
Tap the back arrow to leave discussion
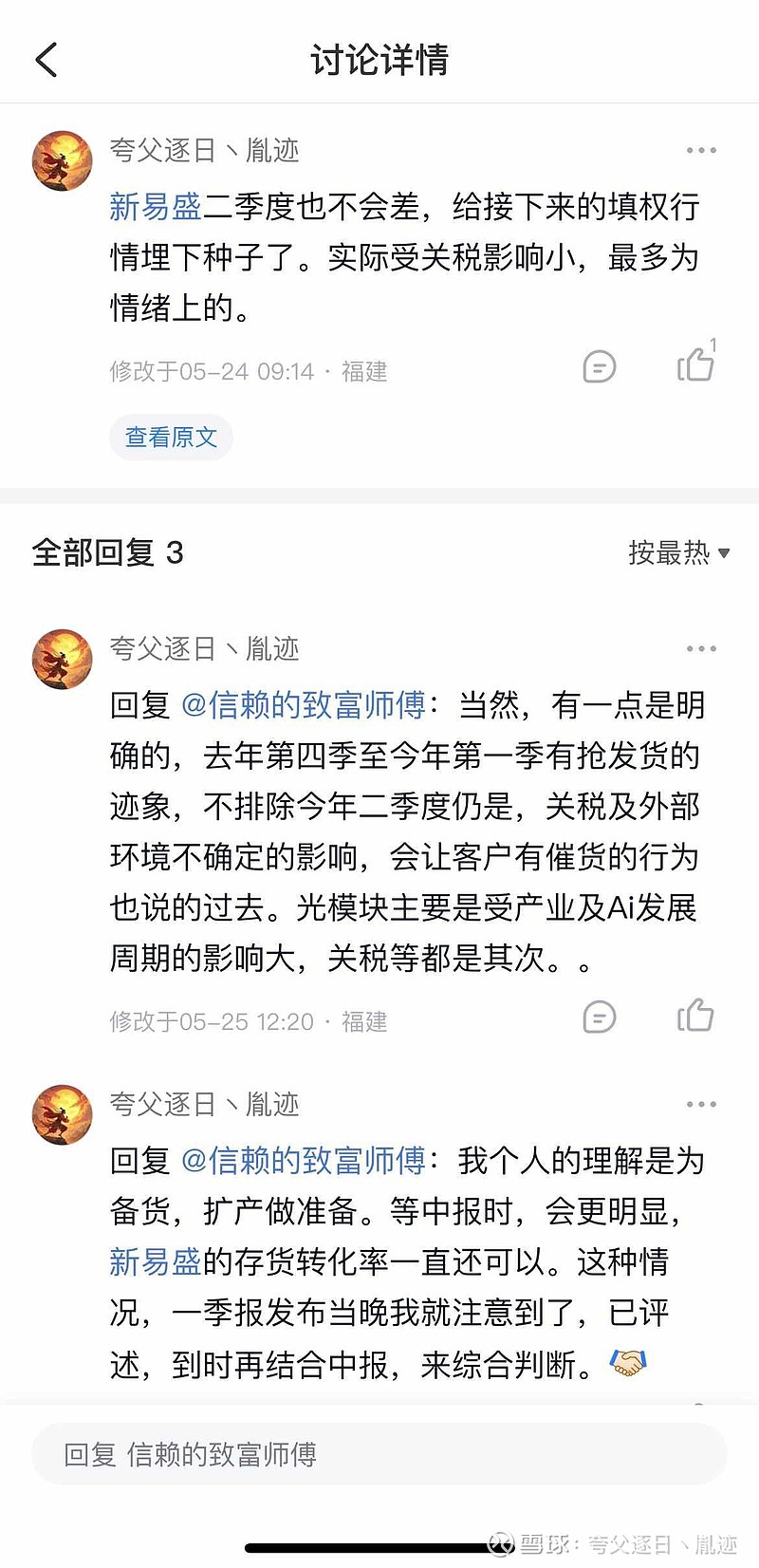46,58
